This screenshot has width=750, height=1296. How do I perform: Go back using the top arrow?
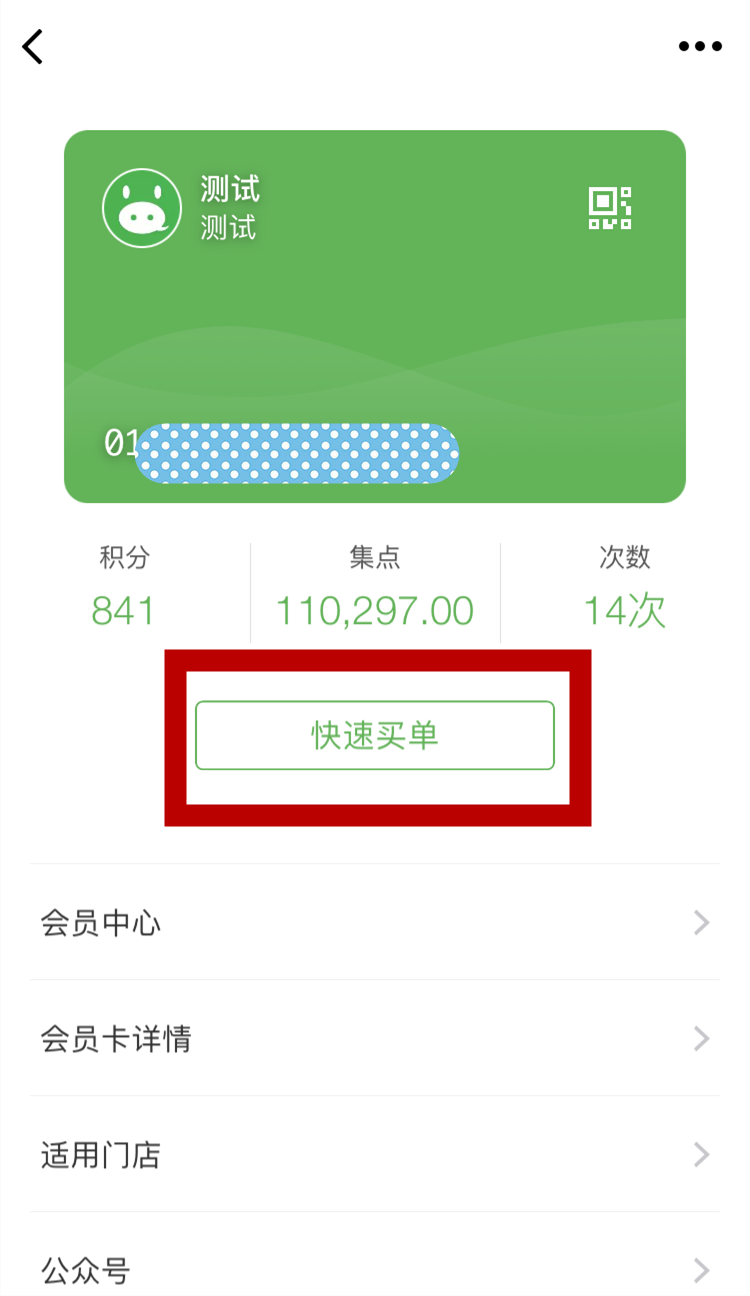click(34, 46)
